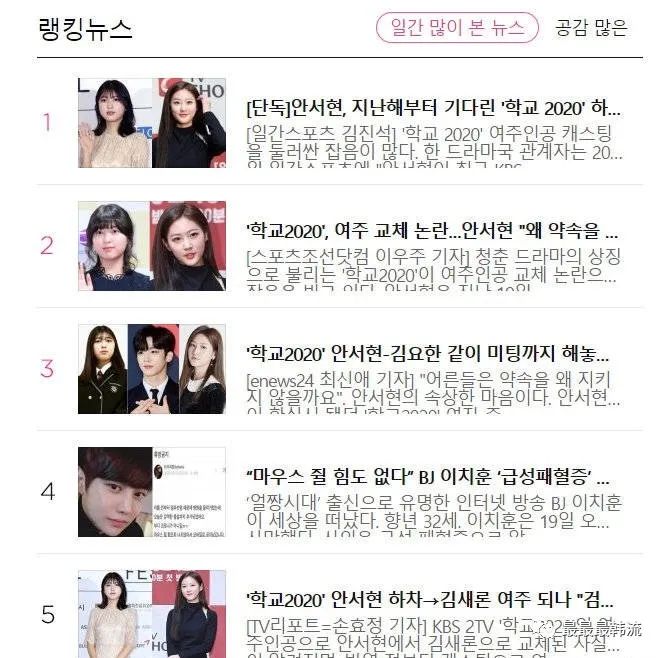Switch to the '공감 많은' tab

pyautogui.click(x=591, y=28)
